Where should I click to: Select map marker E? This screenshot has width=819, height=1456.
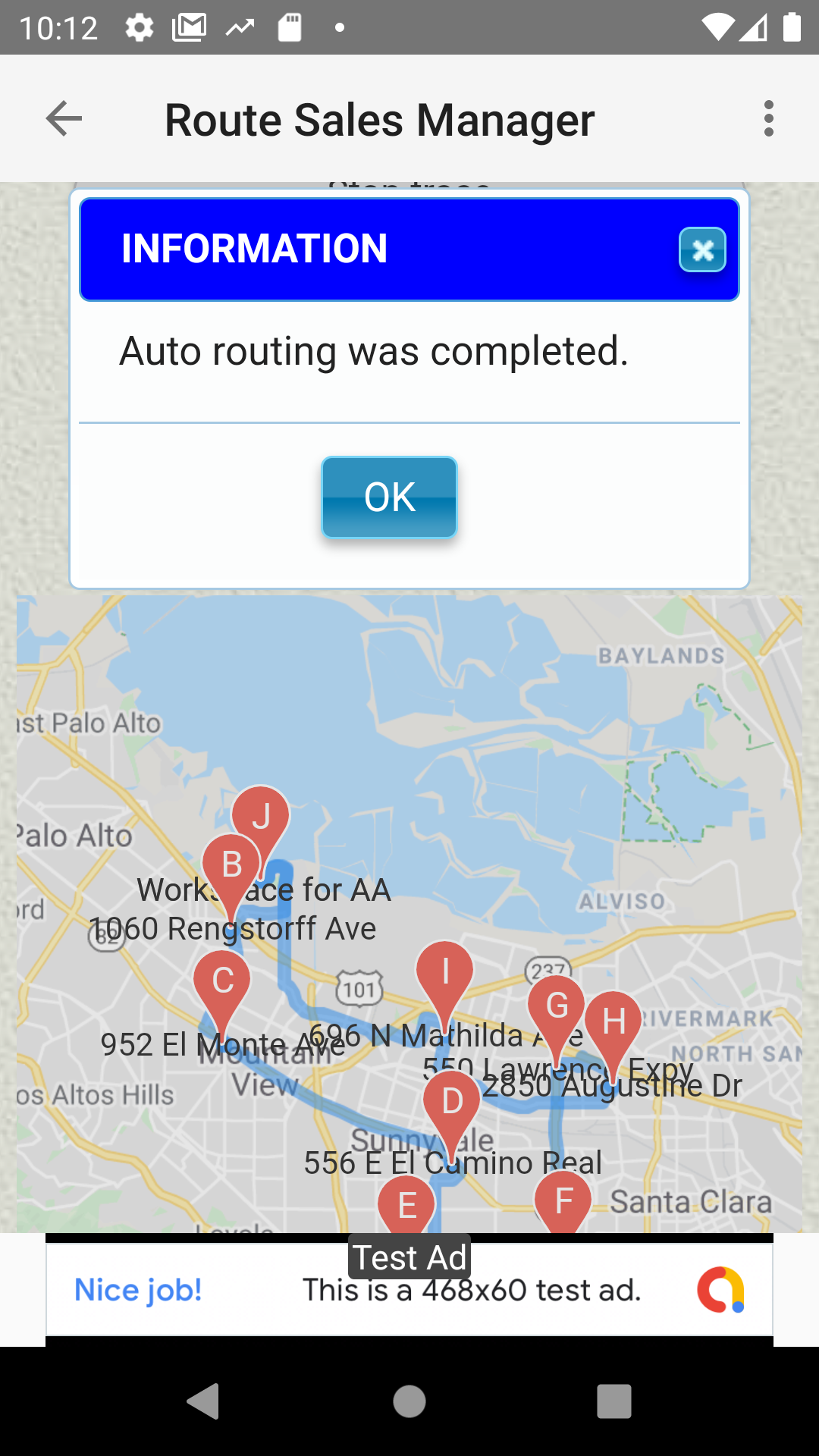coord(407,1205)
